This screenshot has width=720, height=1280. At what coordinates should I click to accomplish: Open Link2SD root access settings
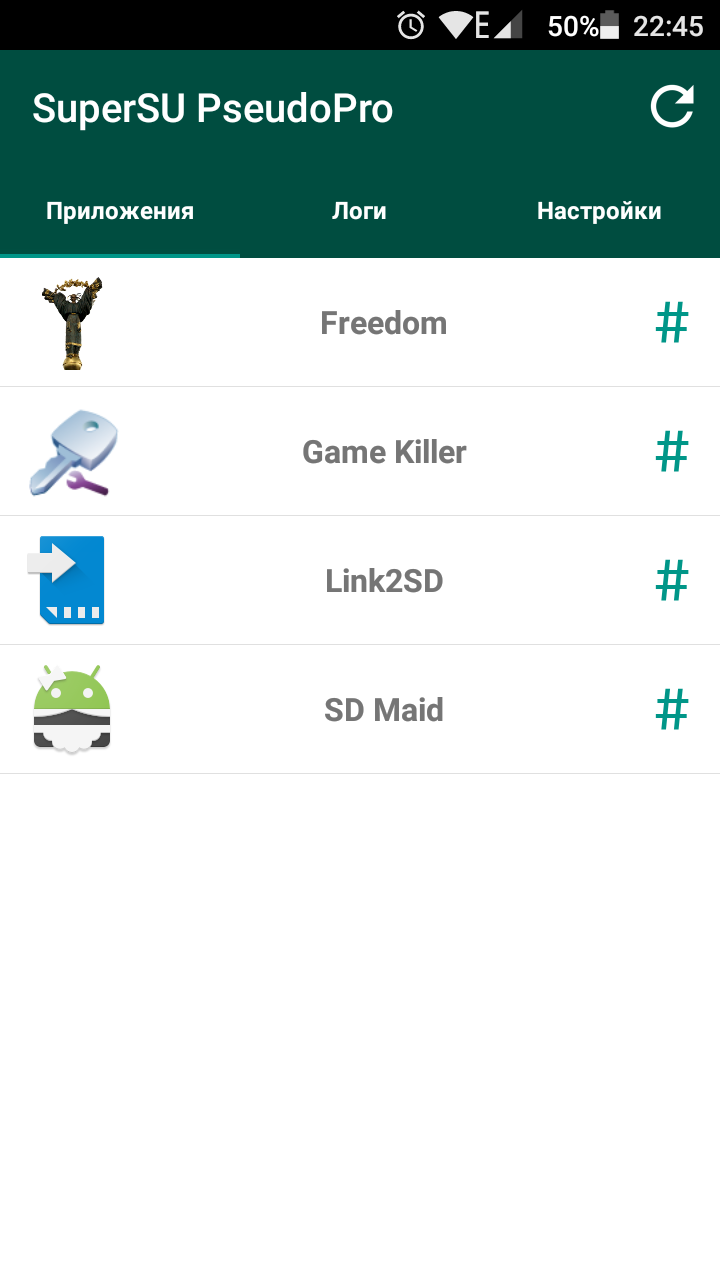[x=360, y=581]
